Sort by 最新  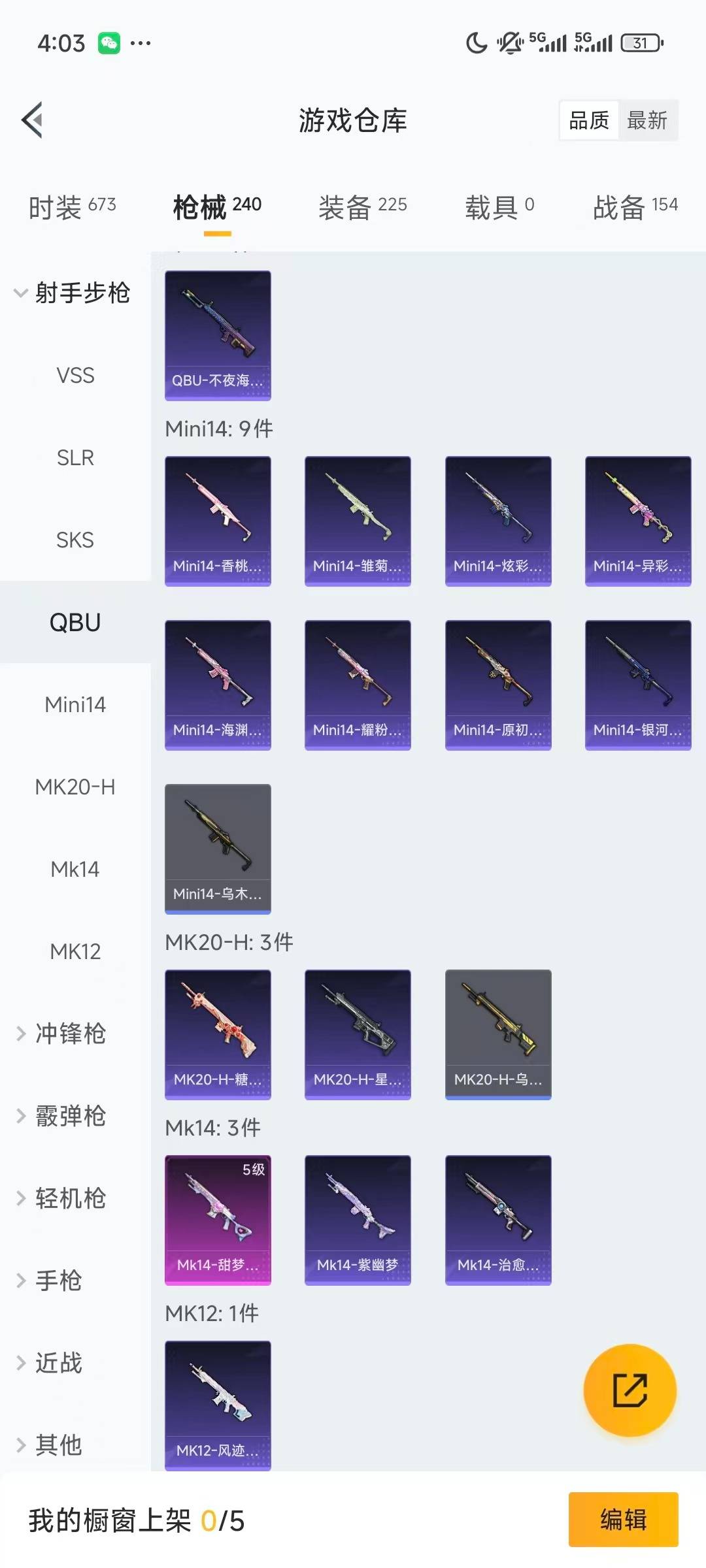coord(647,120)
